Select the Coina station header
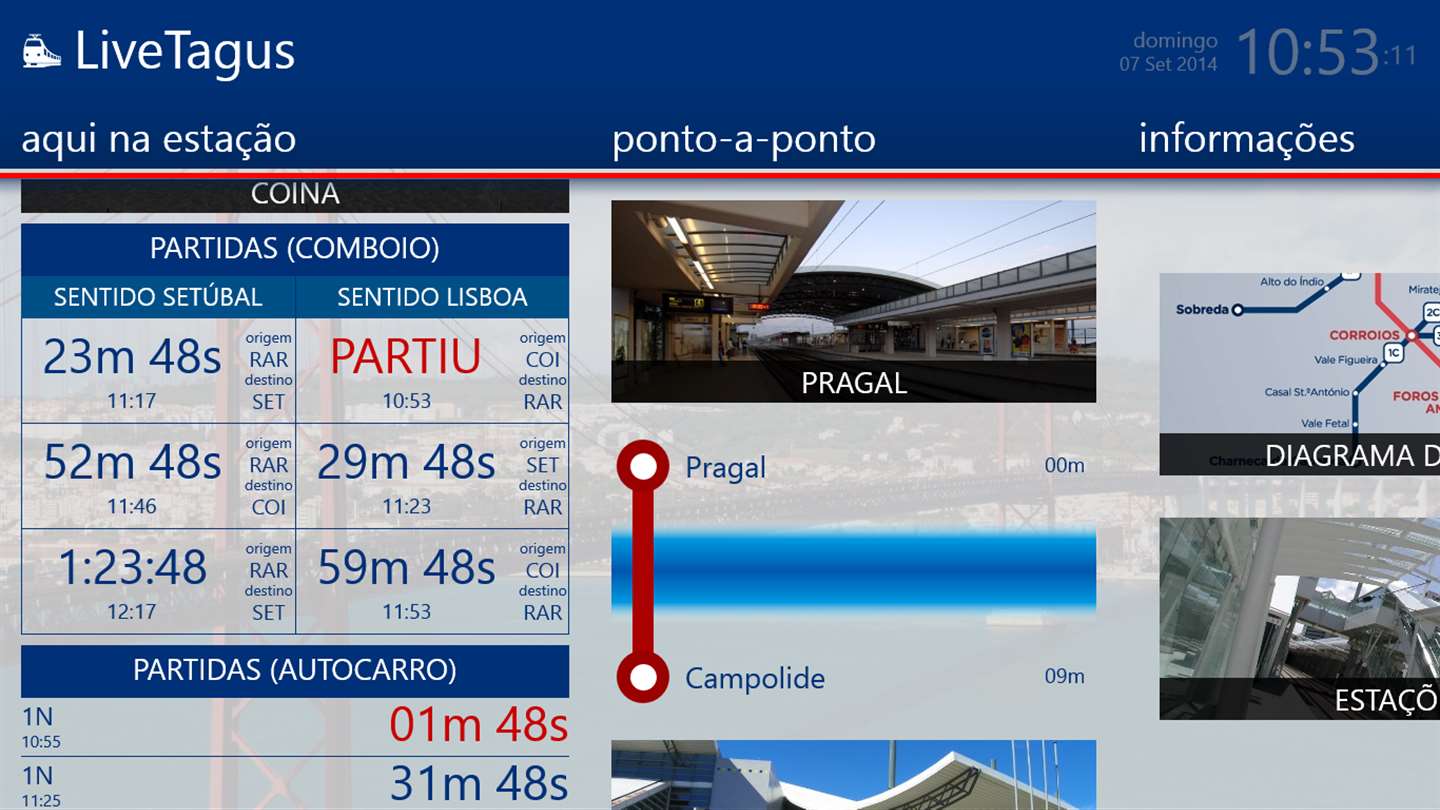The width and height of the screenshot is (1440, 810). (x=295, y=194)
